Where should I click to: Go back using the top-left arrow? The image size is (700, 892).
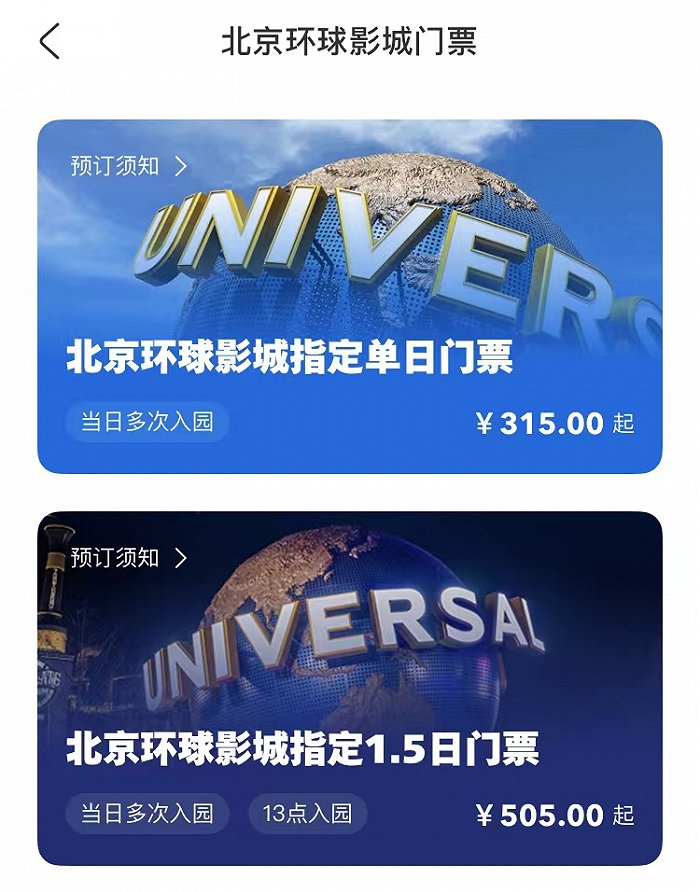coord(50,42)
